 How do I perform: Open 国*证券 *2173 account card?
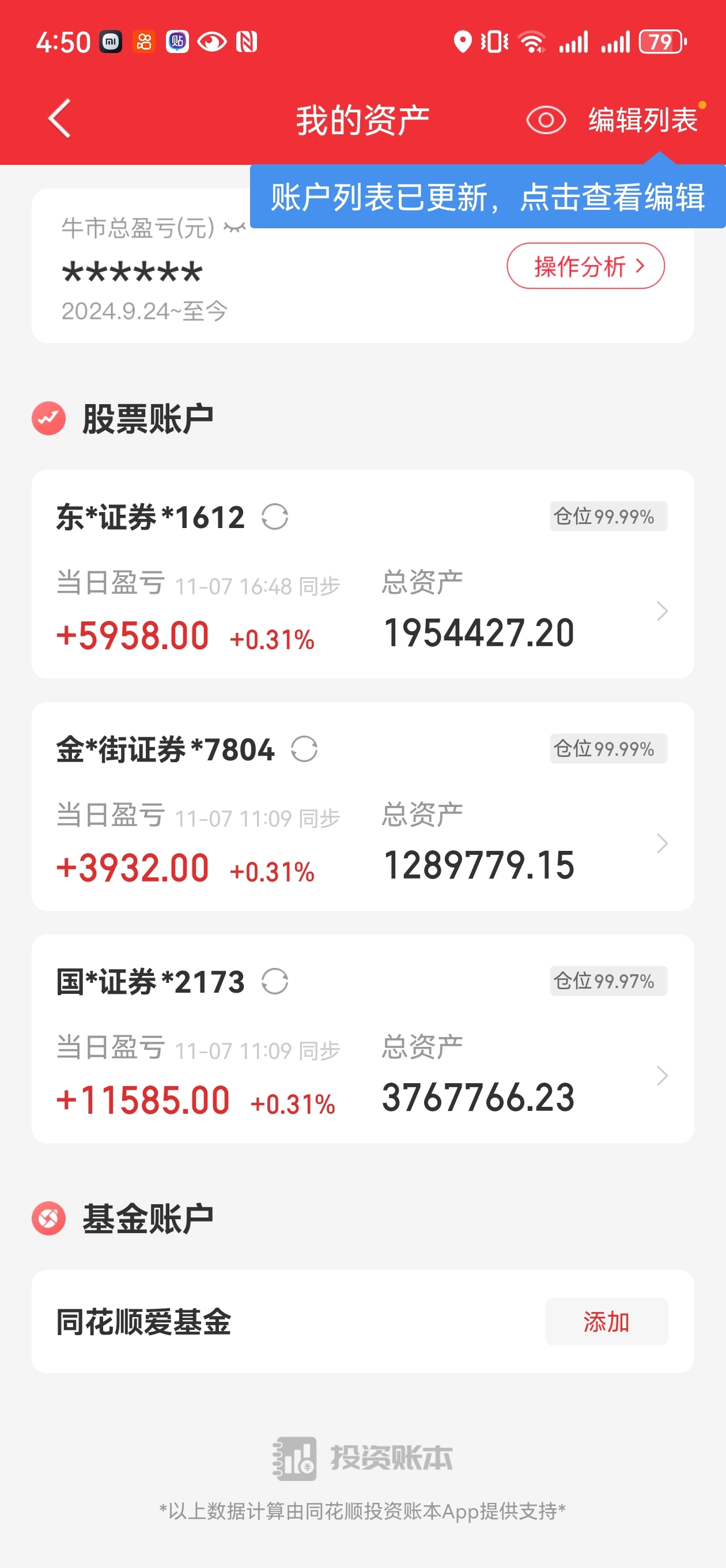coord(661,1076)
